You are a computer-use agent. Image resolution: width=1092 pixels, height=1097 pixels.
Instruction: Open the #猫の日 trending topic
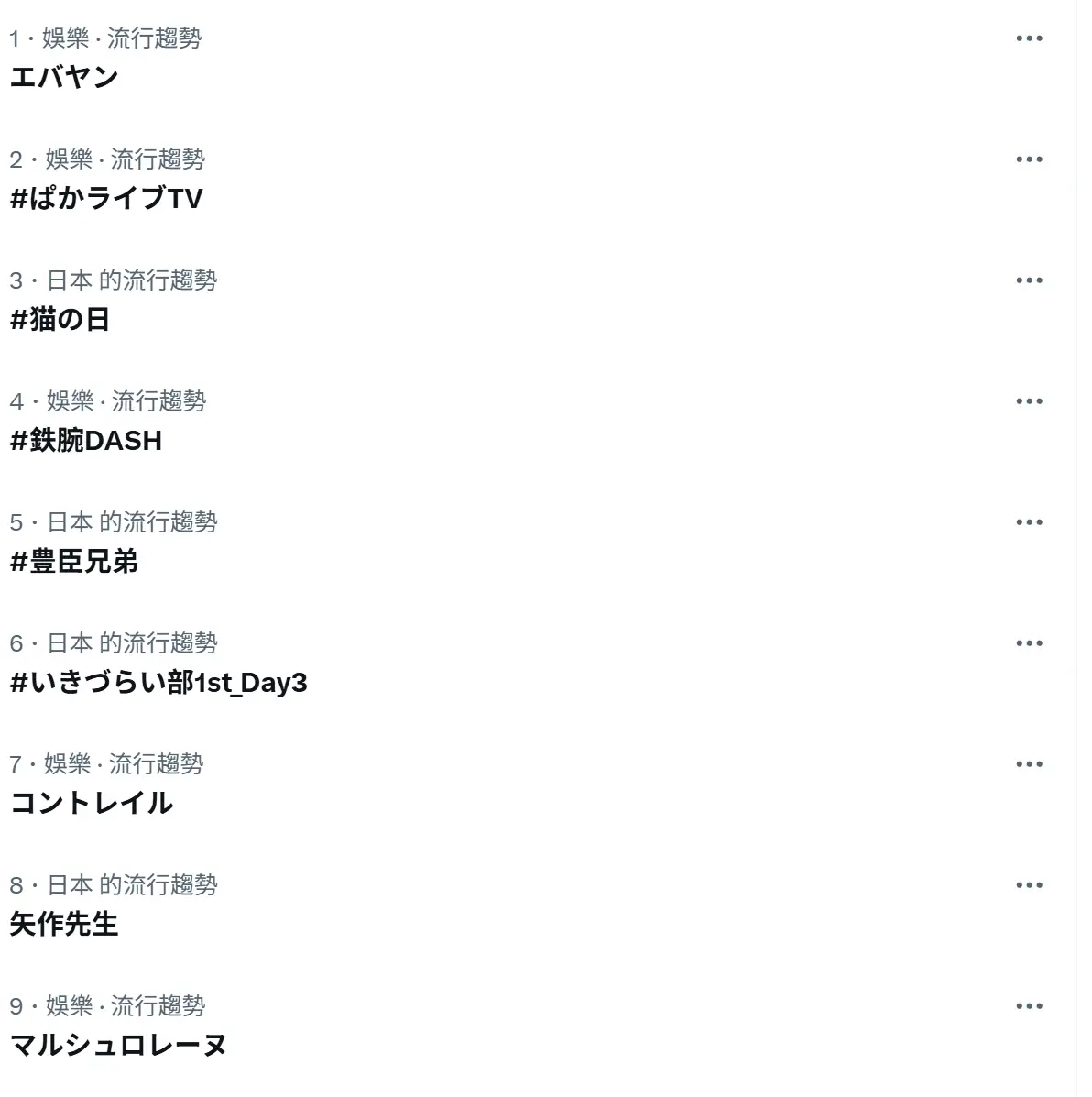(x=60, y=319)
